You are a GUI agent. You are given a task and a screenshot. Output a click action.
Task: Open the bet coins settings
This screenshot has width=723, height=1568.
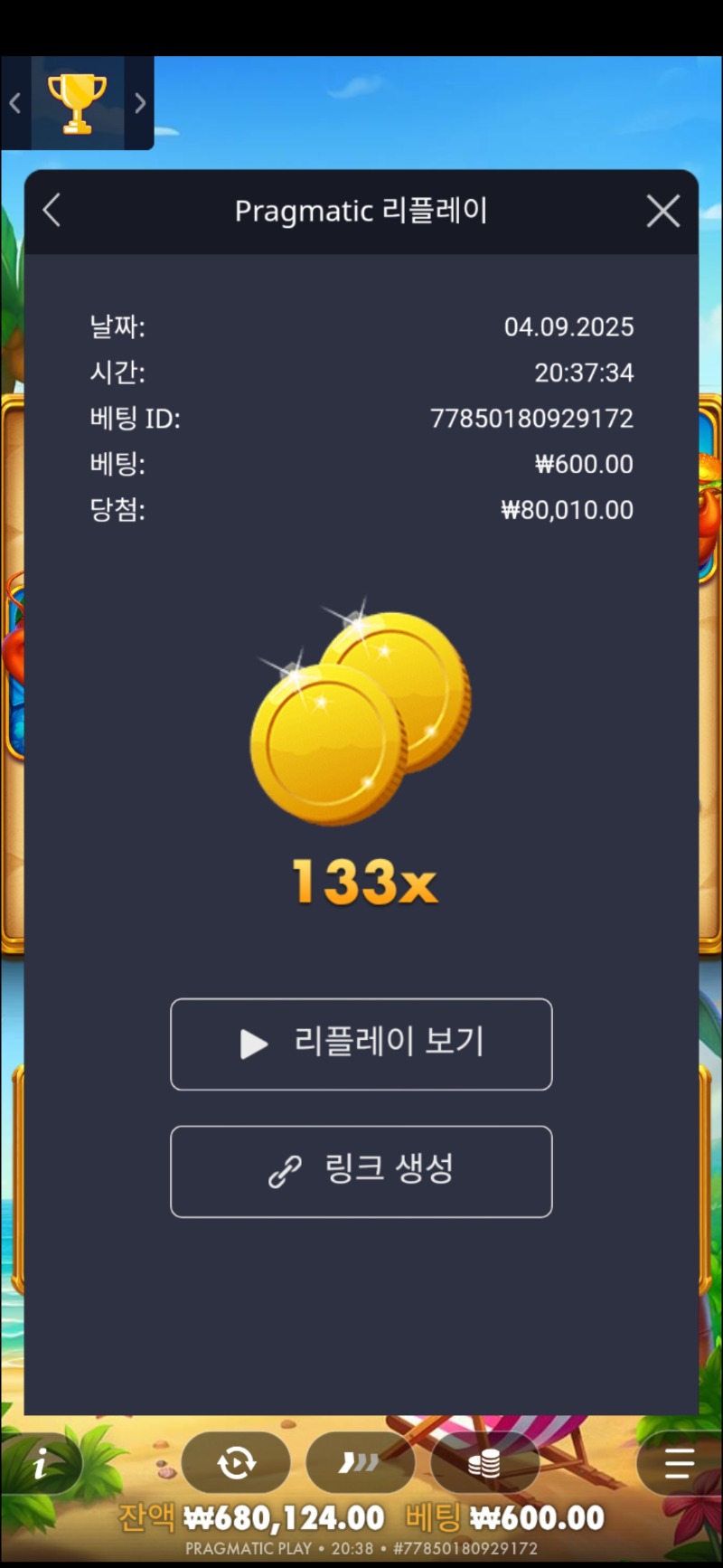484,1462
